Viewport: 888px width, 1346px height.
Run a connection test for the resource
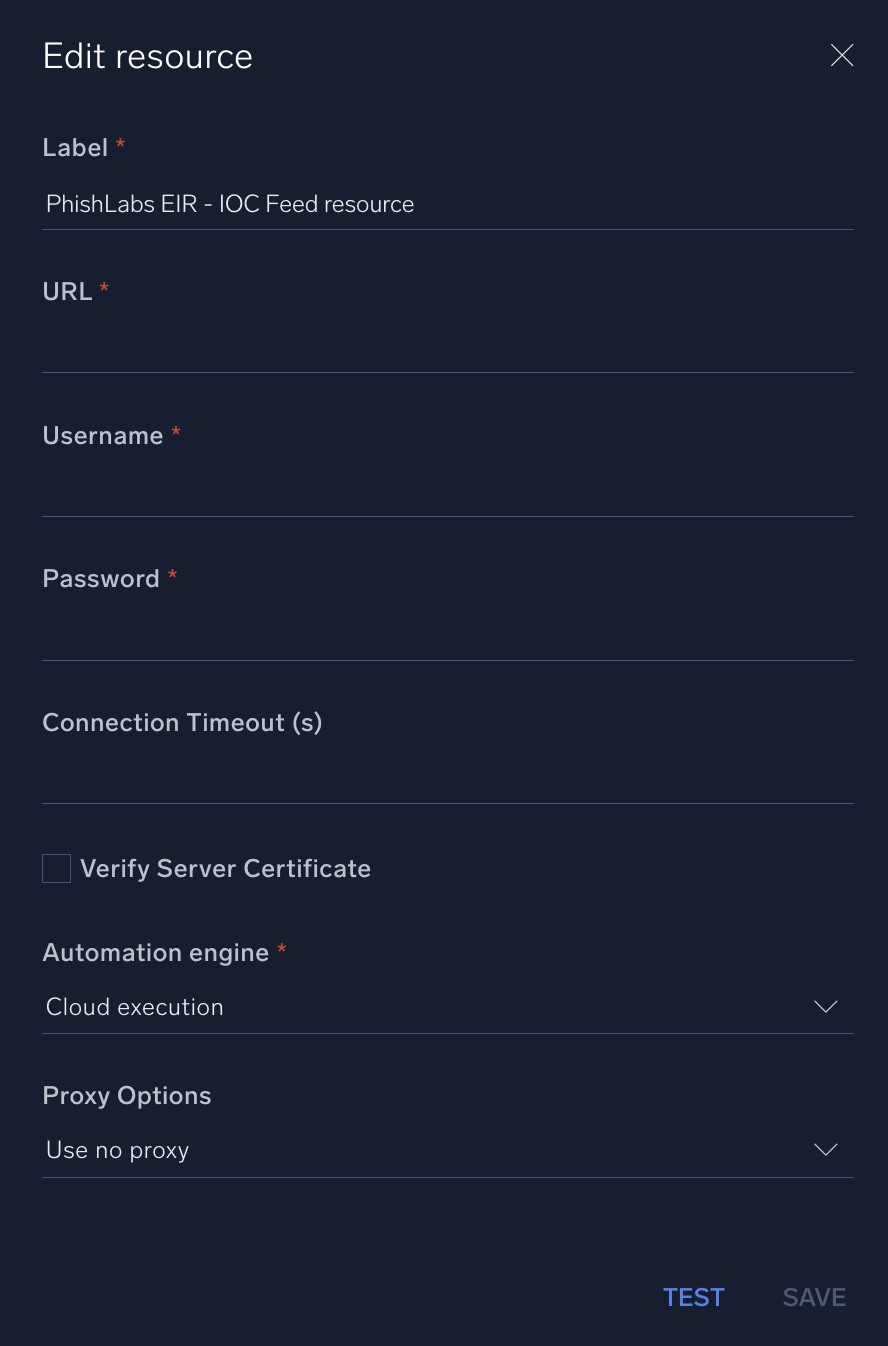pos(693,1296)
